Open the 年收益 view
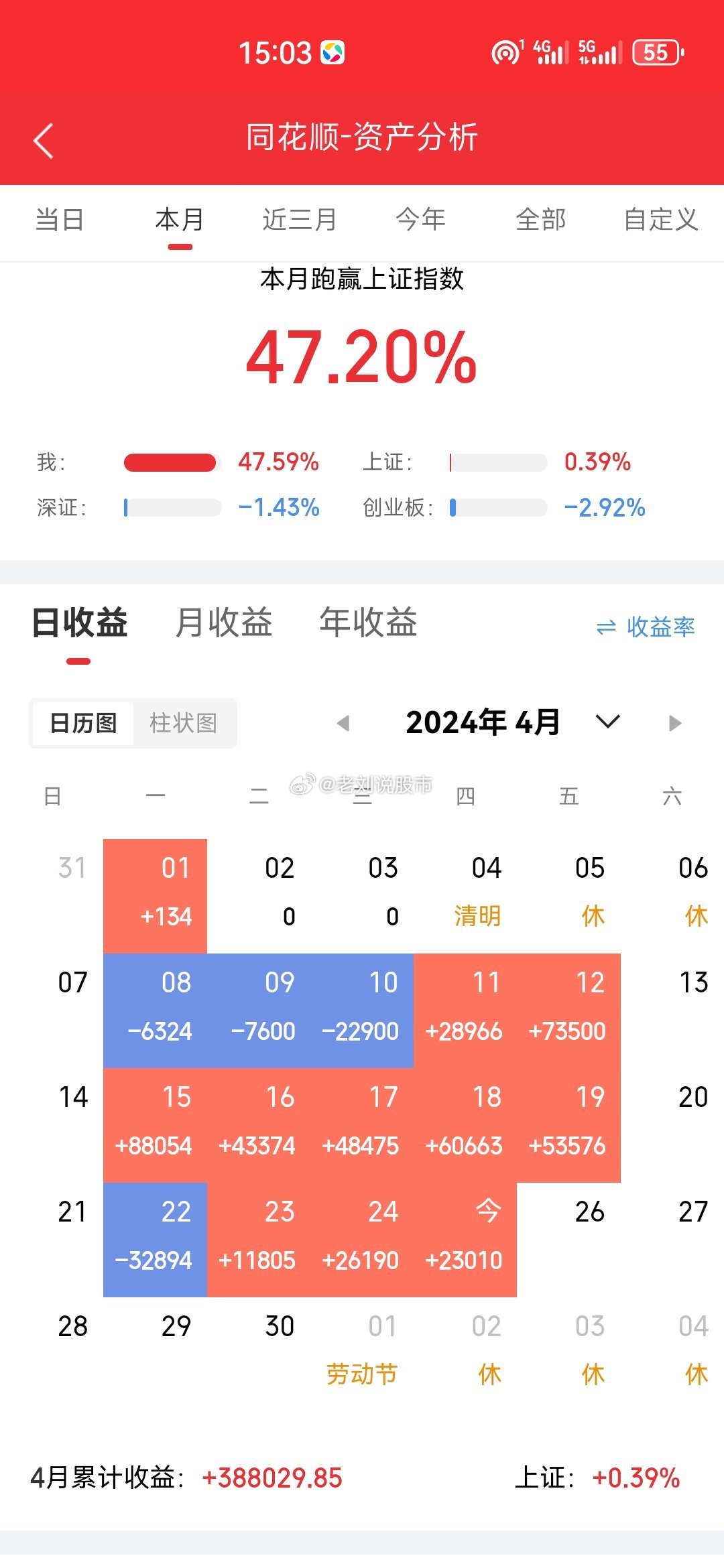The width and height of the screenshot is (724, 1568). coord(368,623)
